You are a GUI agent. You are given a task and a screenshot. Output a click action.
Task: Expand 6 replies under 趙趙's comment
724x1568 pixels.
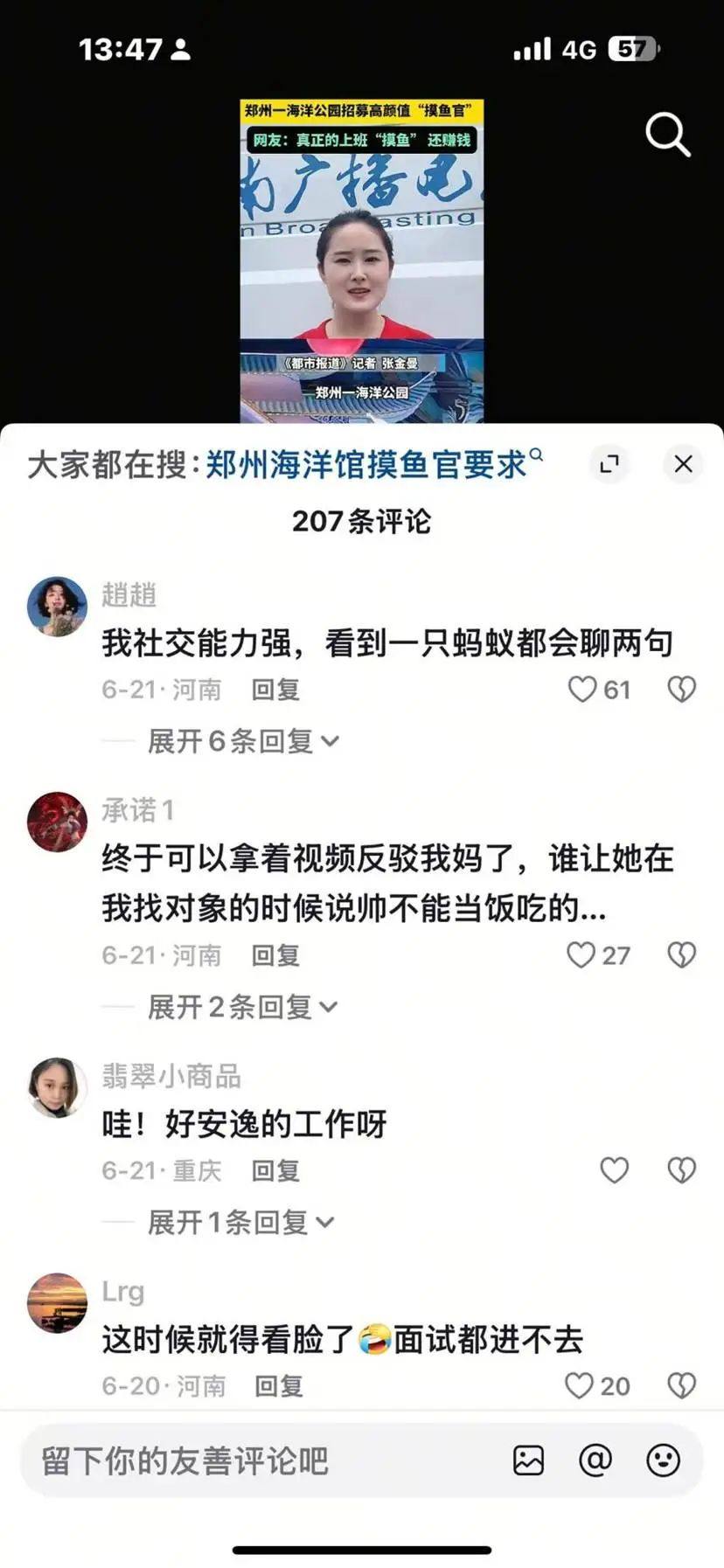click(x=242, y=742)
